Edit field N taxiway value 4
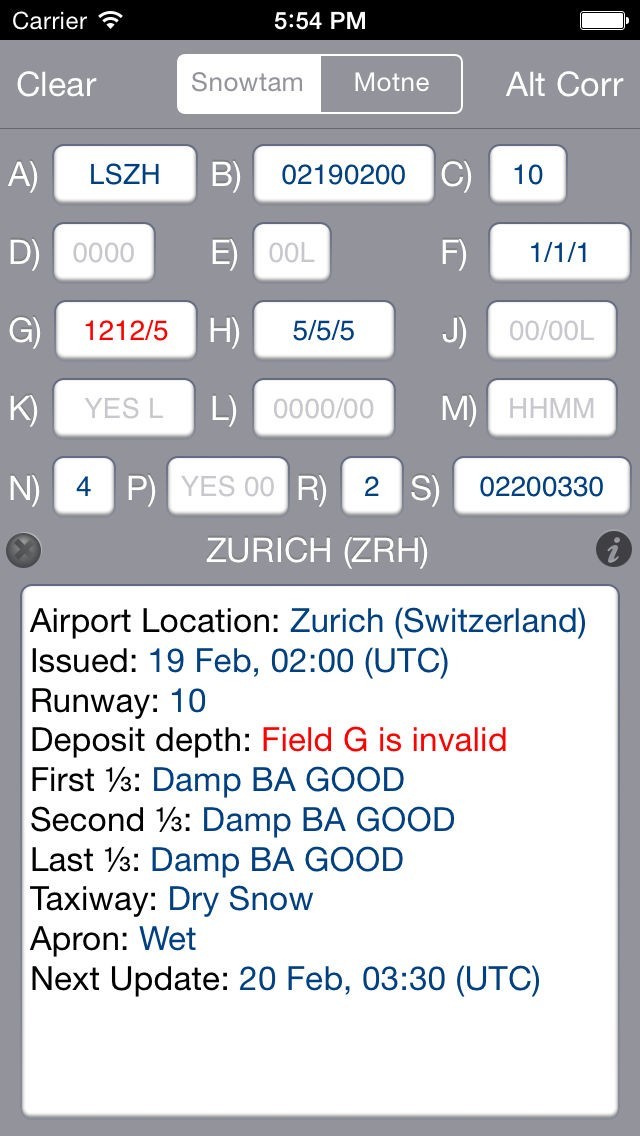Image resolution: width=640 pixels, height=1136 pixels. point(83,487)
